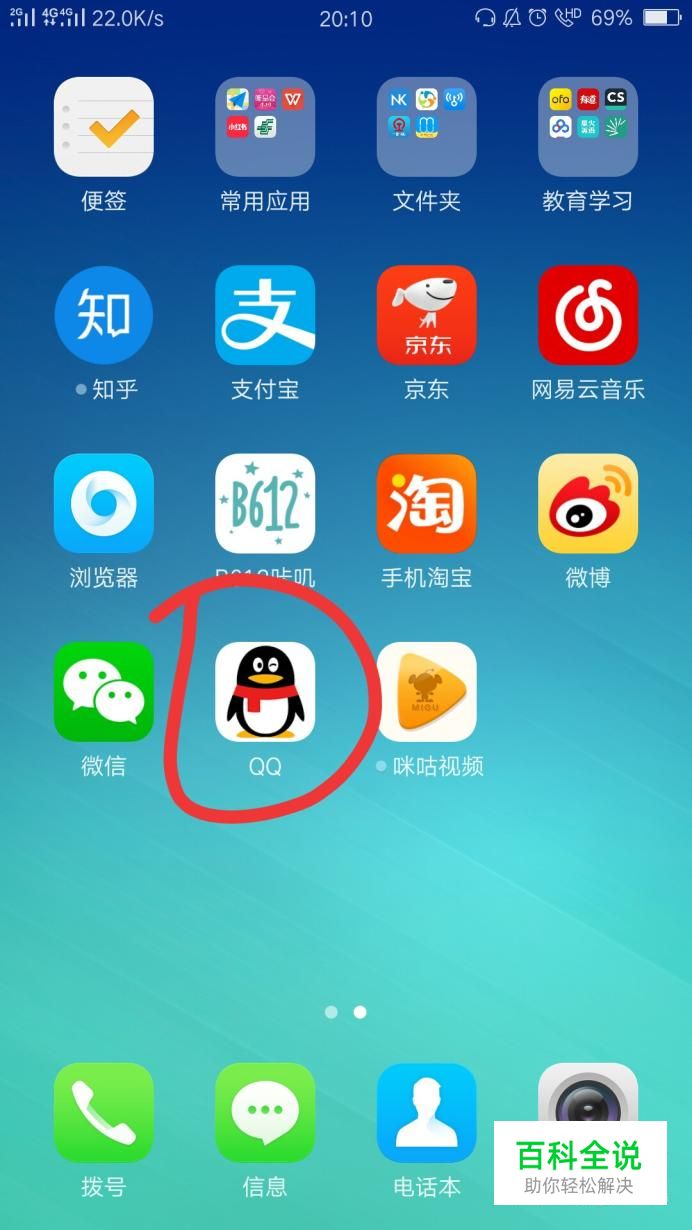Select the first home page indicator dot
The width and height of the screenshot is (692, 1230).
tap(331, 1012)
